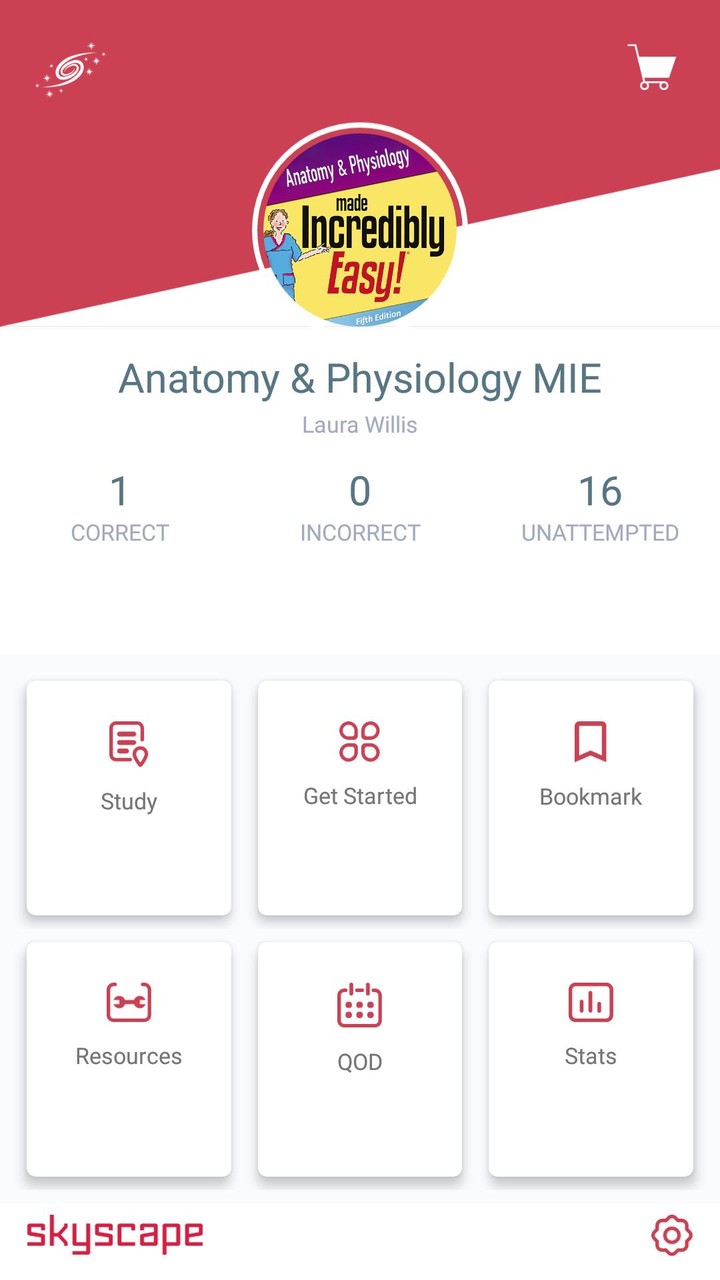Viewport: 720px width, 1280px height.
Task: Open the settings gear
Action: (x=671, y=1235)
